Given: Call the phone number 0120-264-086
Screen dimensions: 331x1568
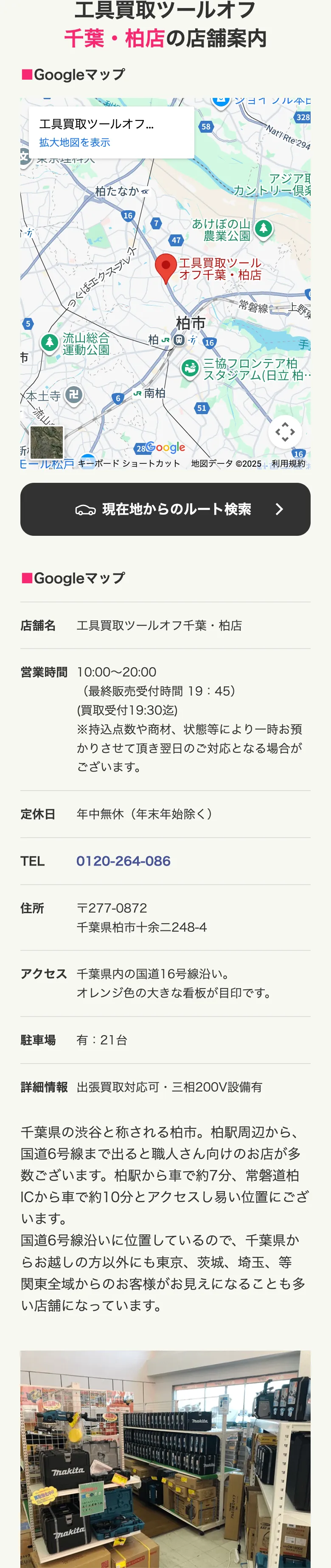Looking at the screenshot, I should [123, 861].
